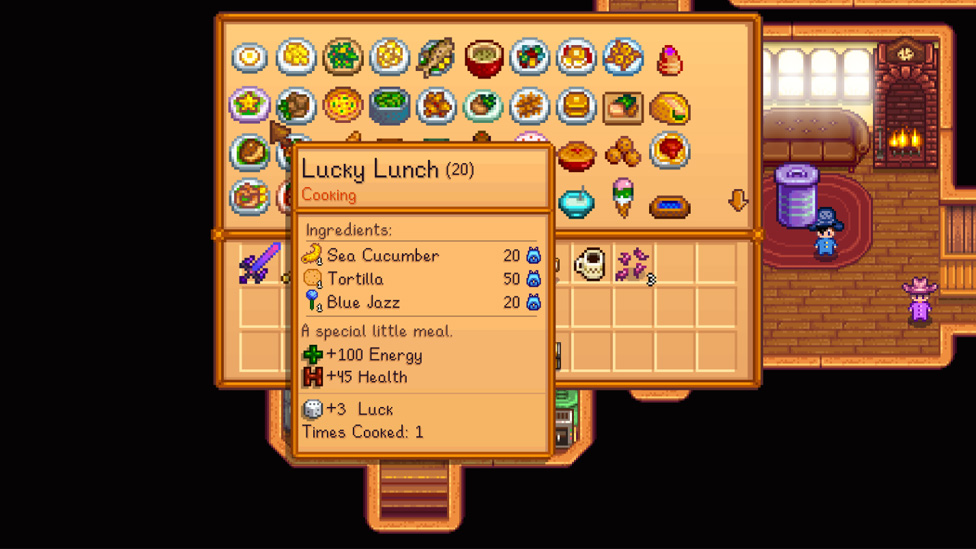
Task: Select the Ice Cream cone recipe
Action: click(x=622, y=197)
